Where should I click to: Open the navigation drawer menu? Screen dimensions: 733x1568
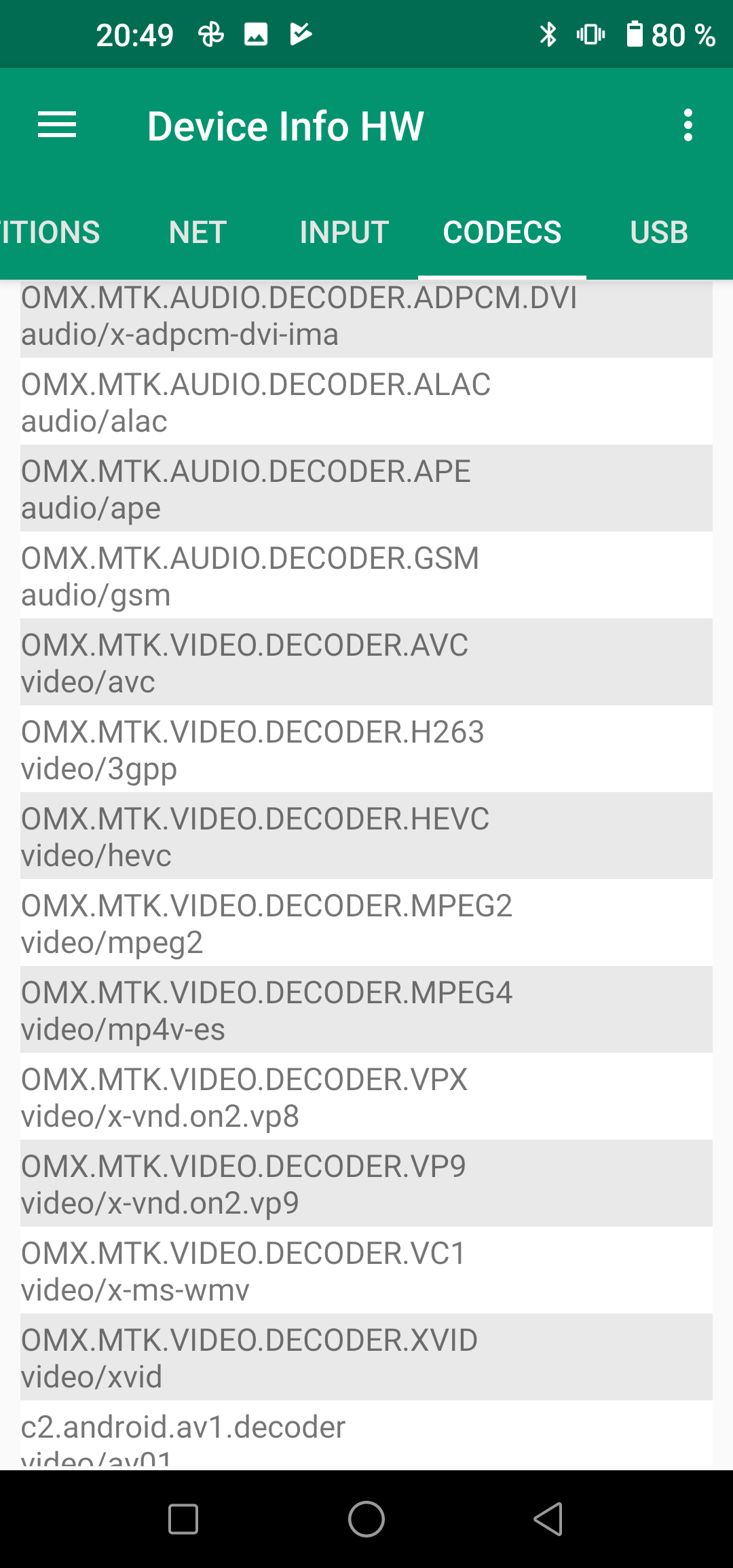click(57, 126)
